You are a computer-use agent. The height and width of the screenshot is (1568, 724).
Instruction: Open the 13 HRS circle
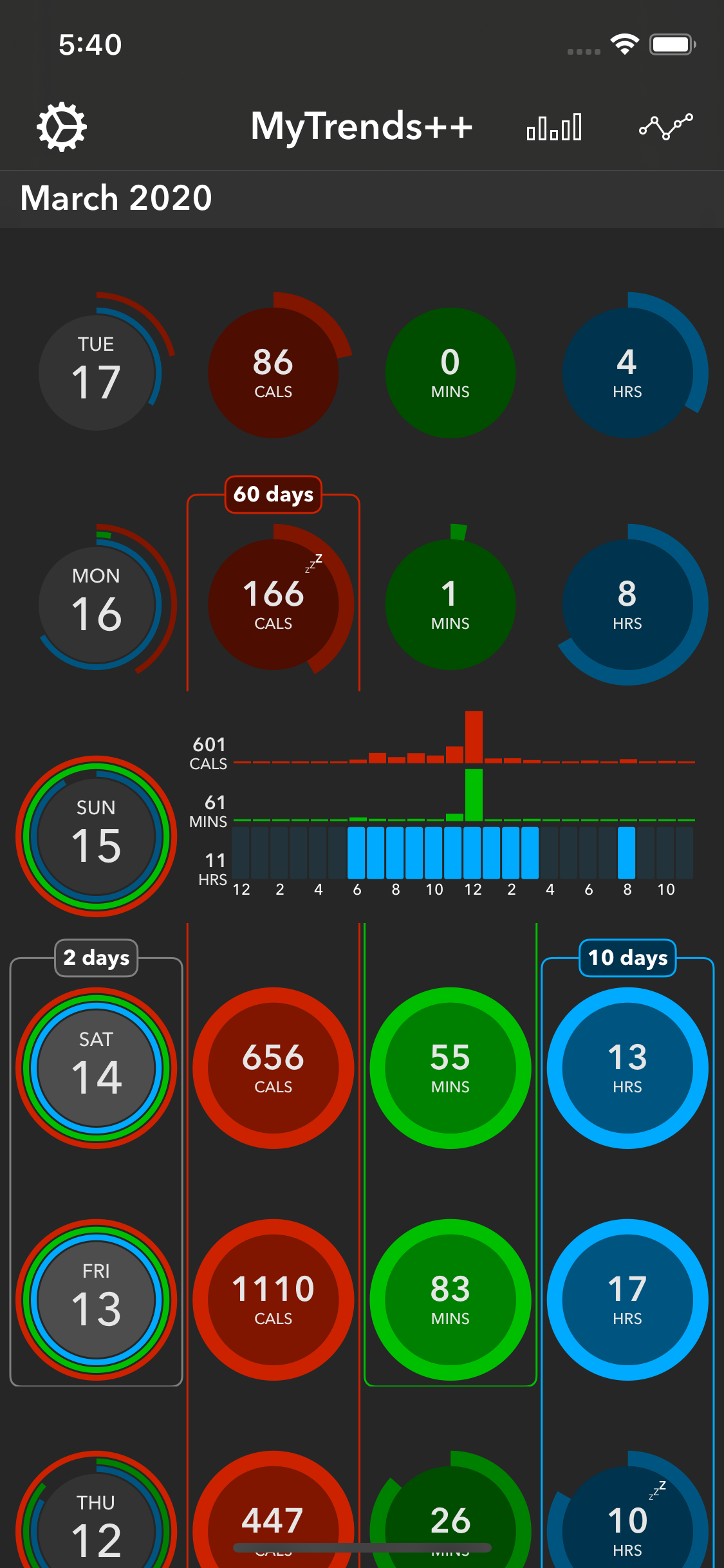click(627, 1067)
